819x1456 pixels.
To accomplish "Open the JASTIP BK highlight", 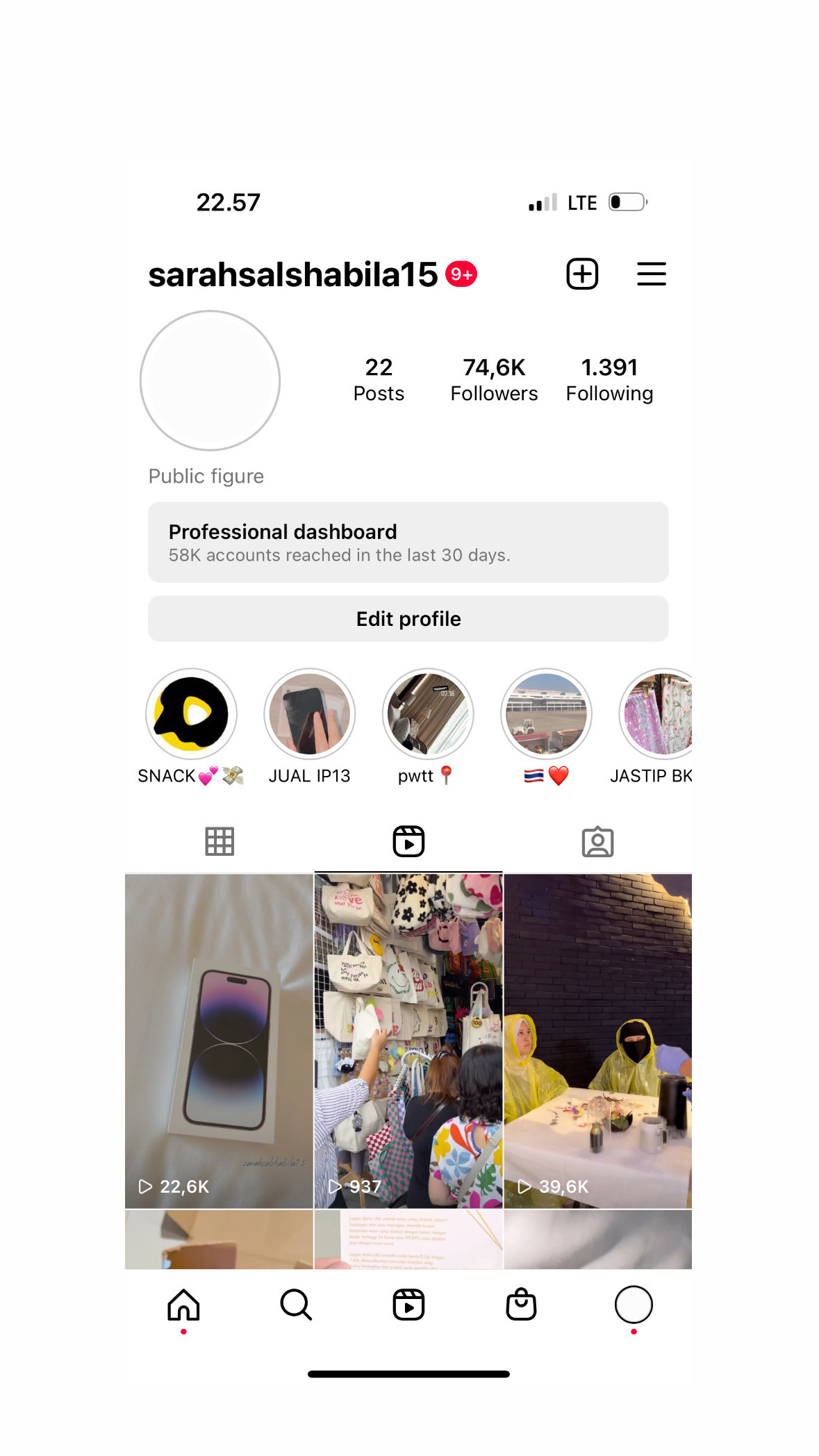I will (656, 714).
